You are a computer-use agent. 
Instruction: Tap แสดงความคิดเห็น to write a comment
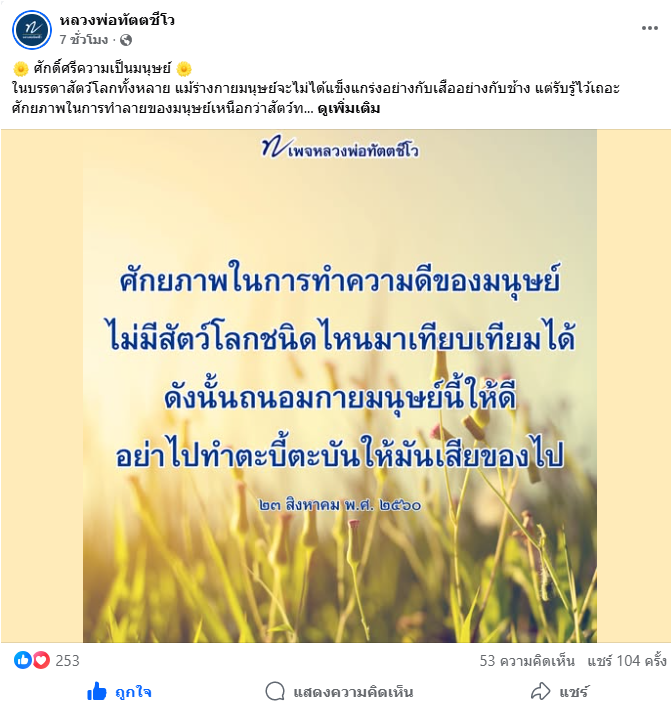[x=339, y=691]
